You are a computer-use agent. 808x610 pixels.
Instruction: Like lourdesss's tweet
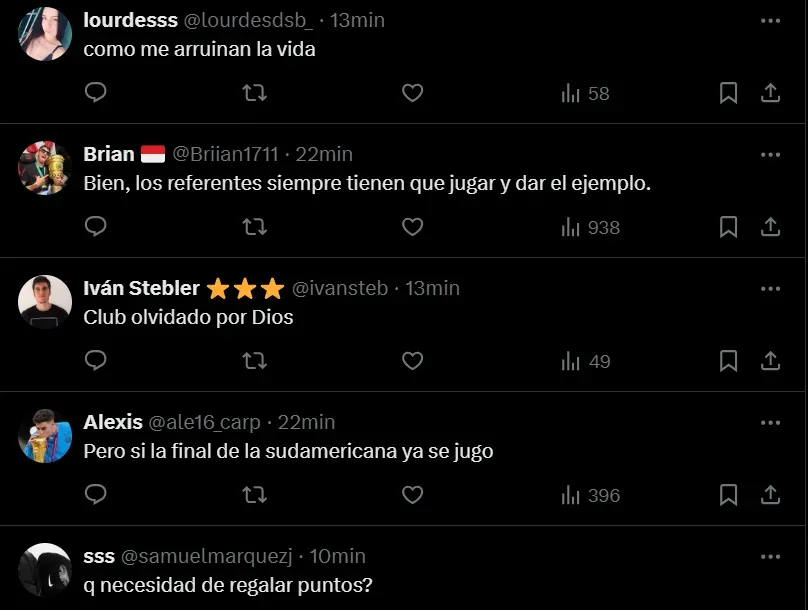point(412,93)
